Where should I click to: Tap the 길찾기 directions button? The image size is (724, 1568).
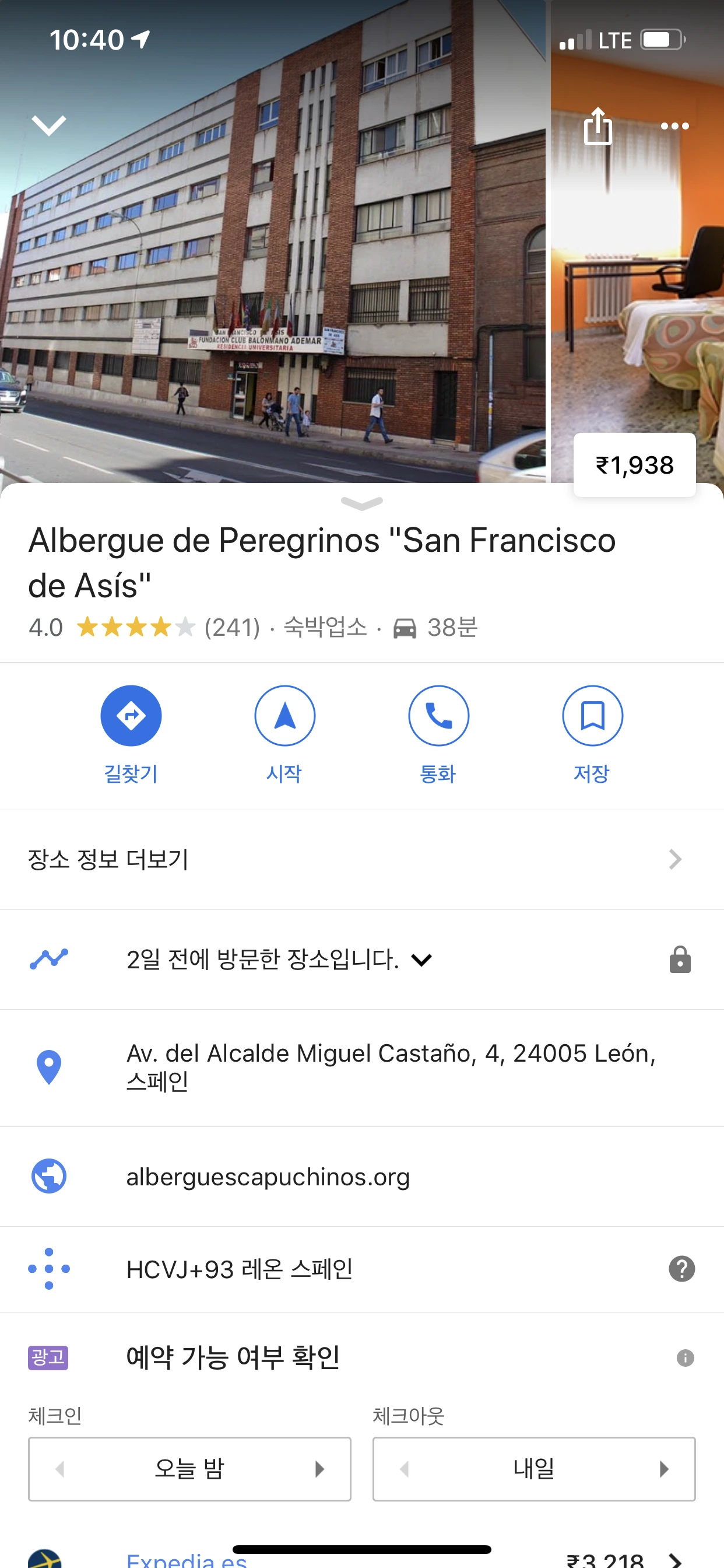[131, 716]
